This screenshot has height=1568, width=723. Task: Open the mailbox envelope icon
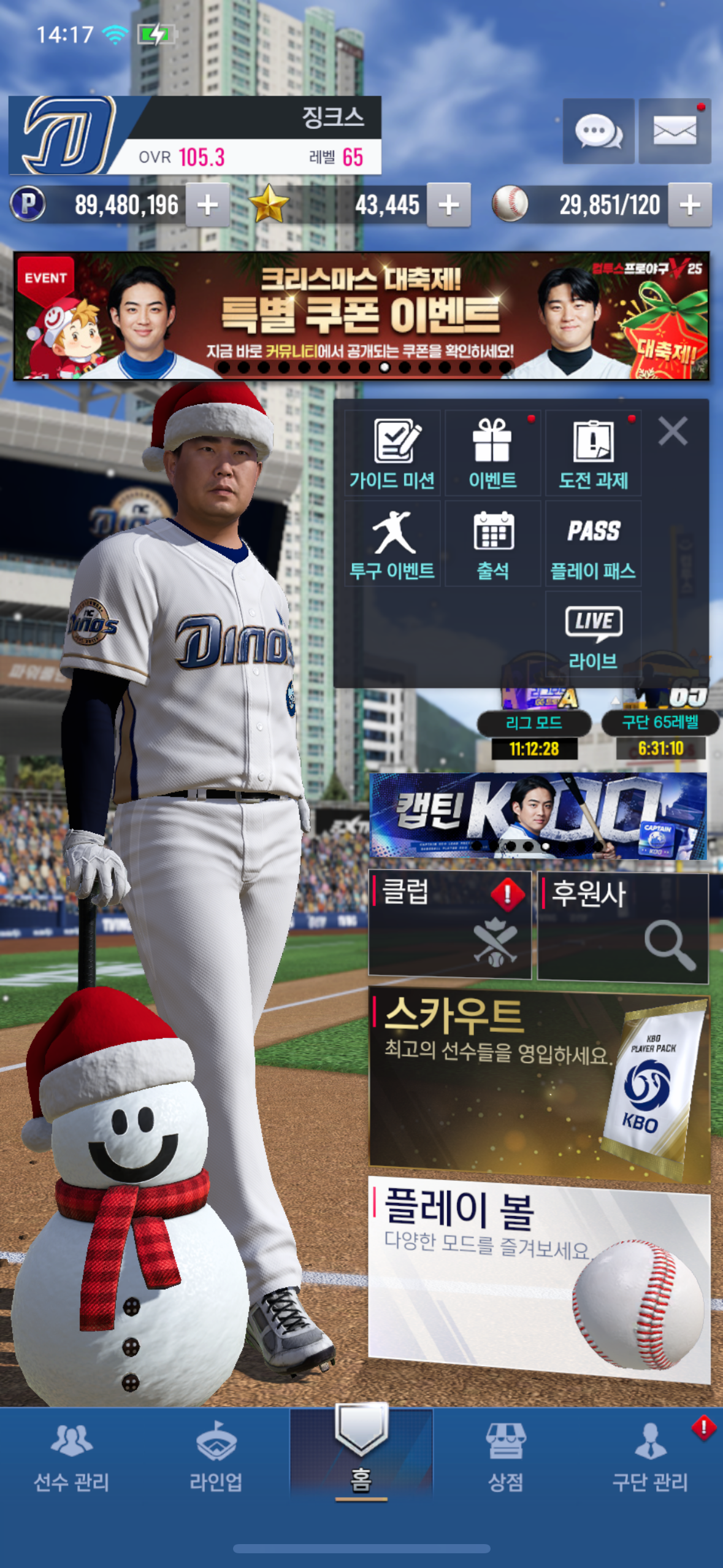(675, 131)
